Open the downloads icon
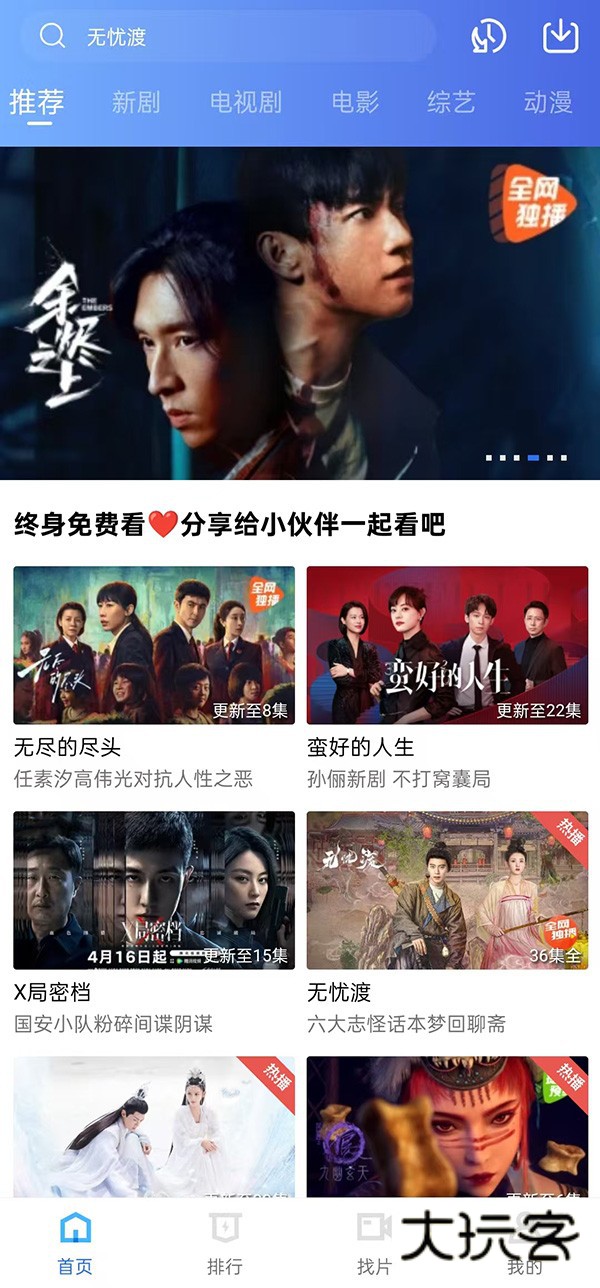 pos(560,37)
